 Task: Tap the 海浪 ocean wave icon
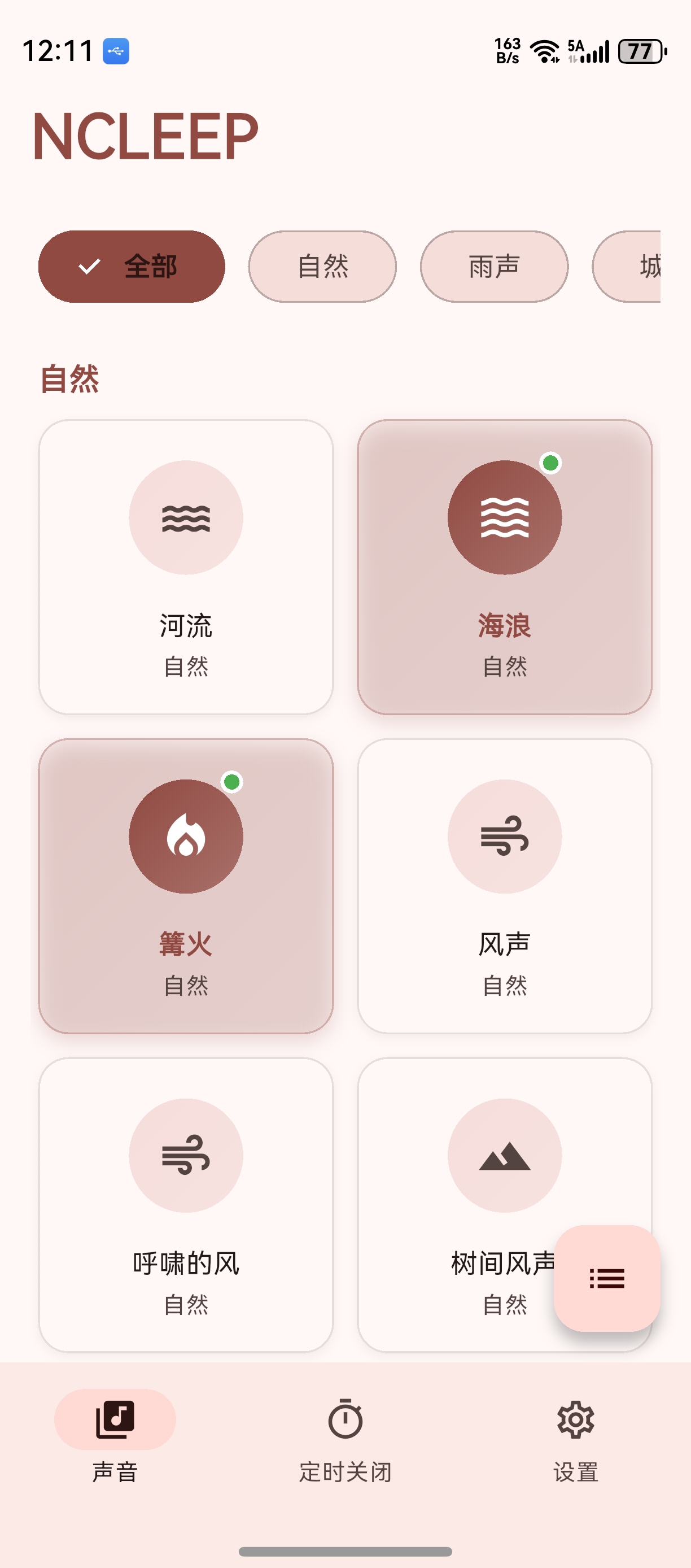(x=503, y=519)
